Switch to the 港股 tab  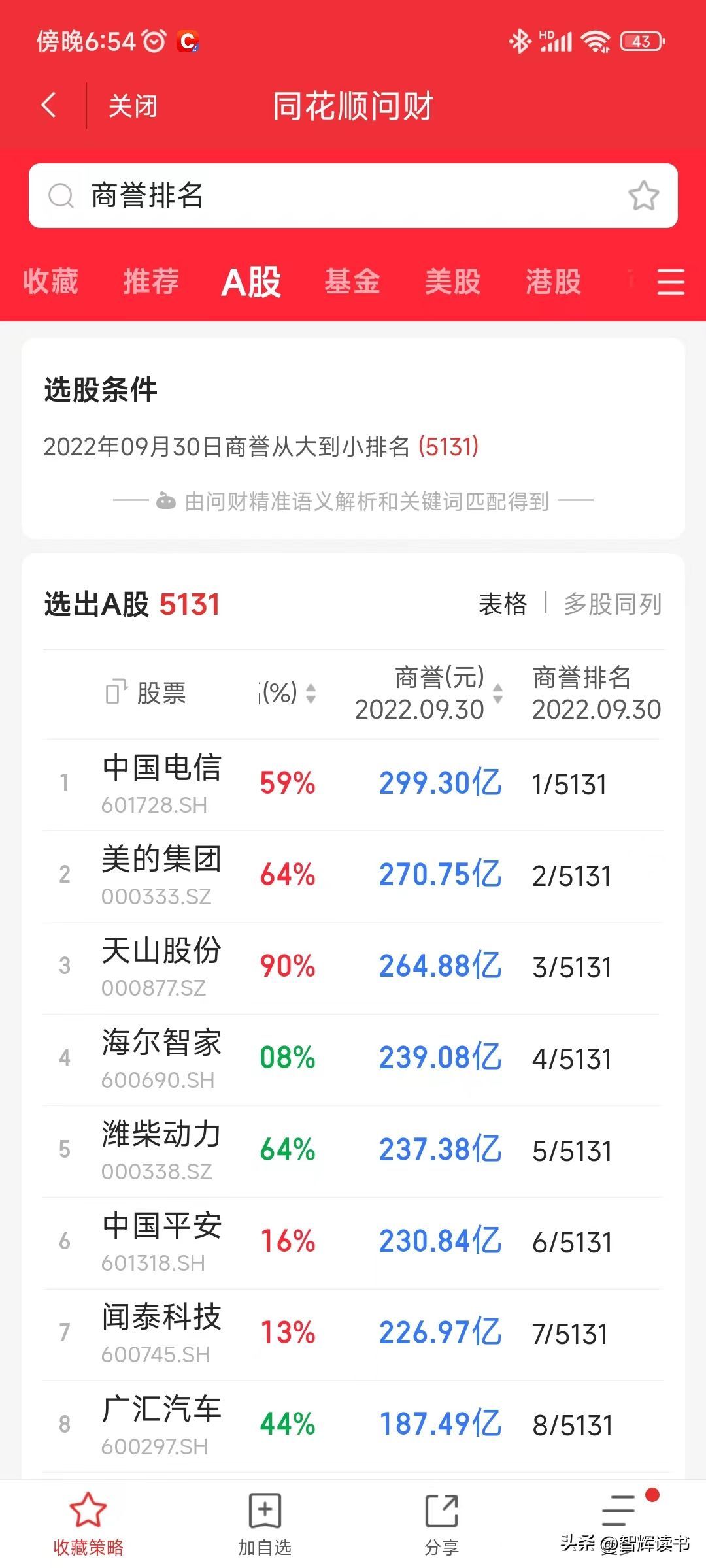(553, 282)
